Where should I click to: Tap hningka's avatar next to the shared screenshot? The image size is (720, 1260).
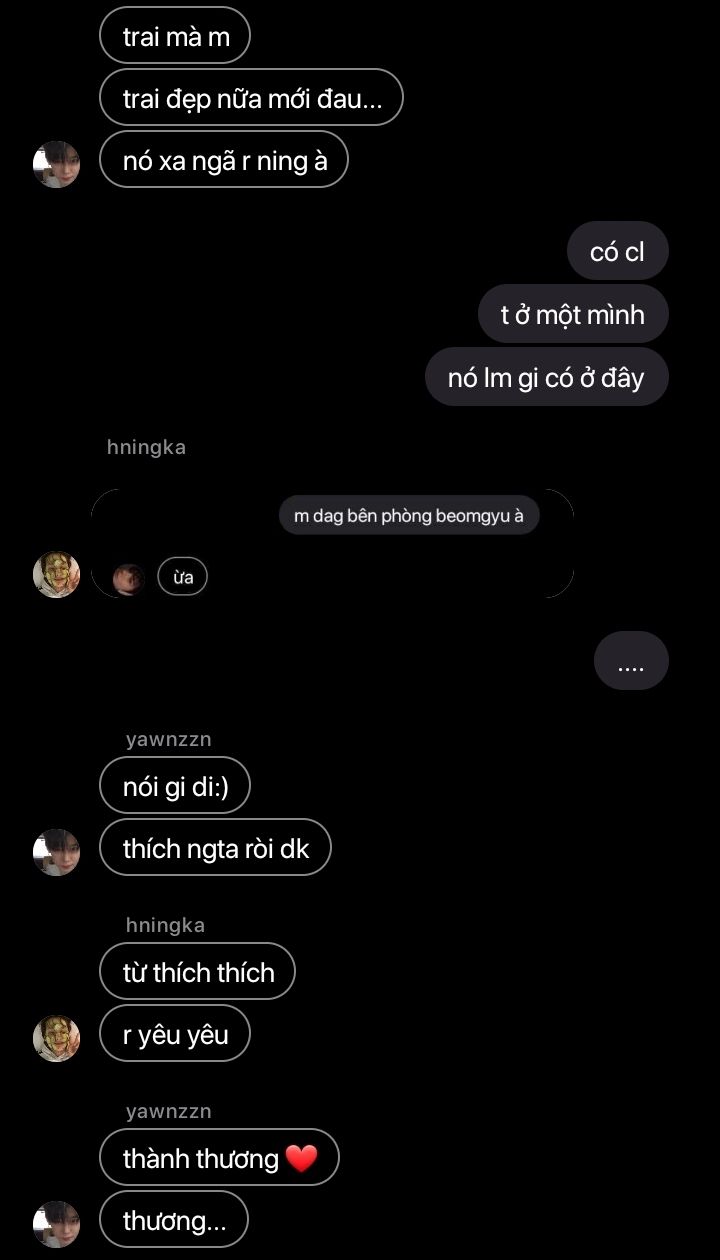(x=57, y=574)
